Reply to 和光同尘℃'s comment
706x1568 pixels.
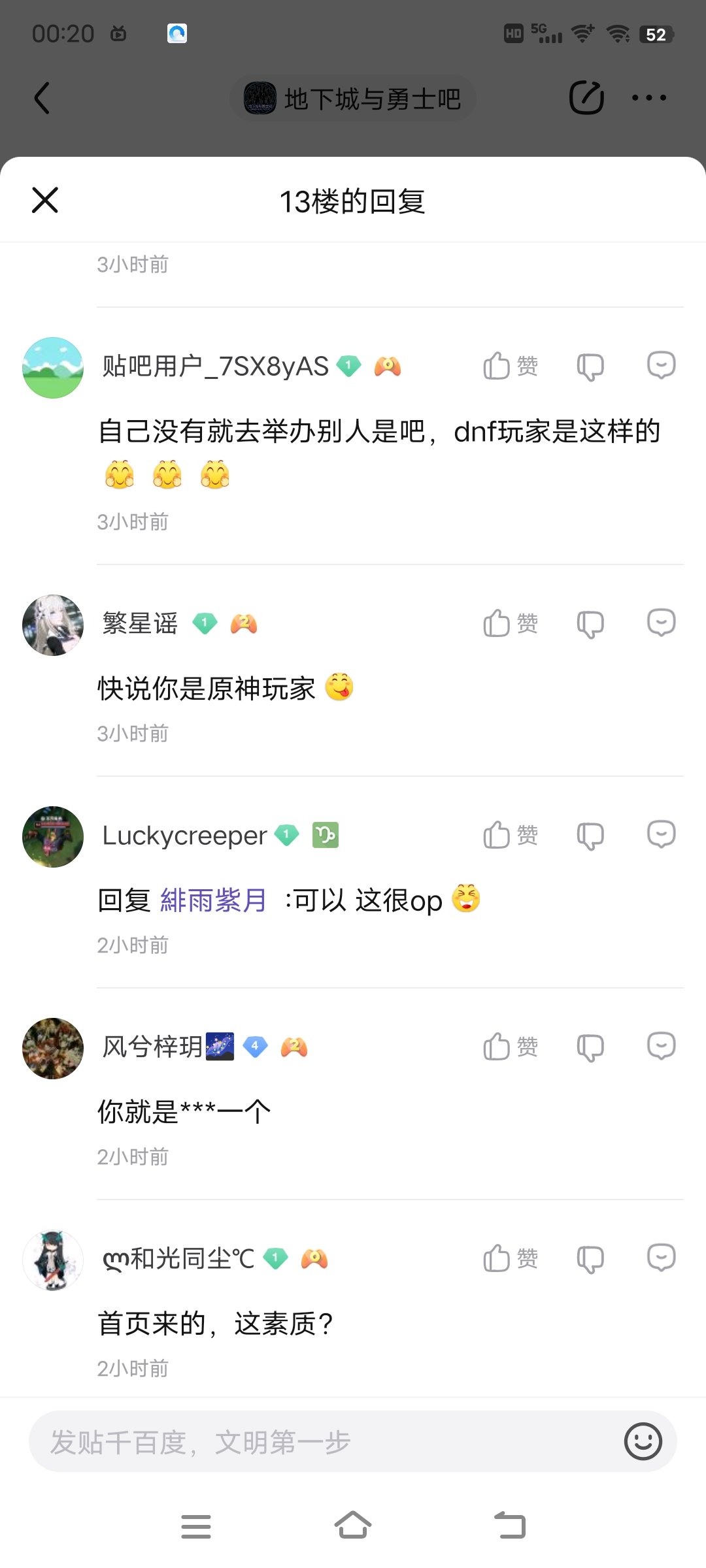coord(661,1258)
